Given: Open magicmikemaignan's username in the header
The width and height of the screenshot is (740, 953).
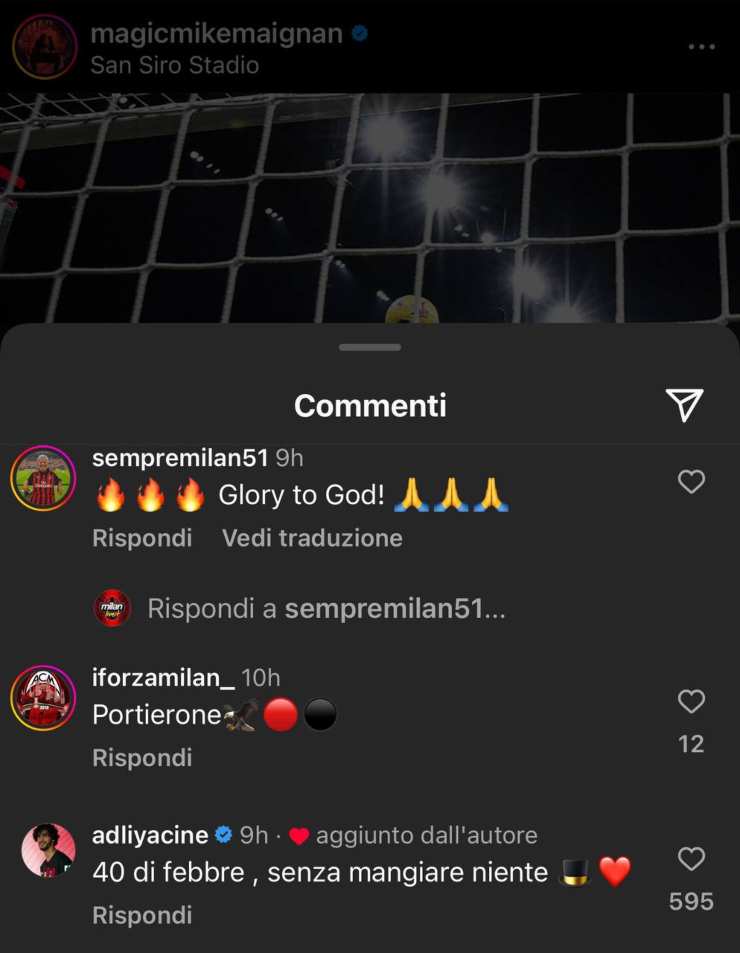Looking at the screenshot, I should tap(218, 33).
